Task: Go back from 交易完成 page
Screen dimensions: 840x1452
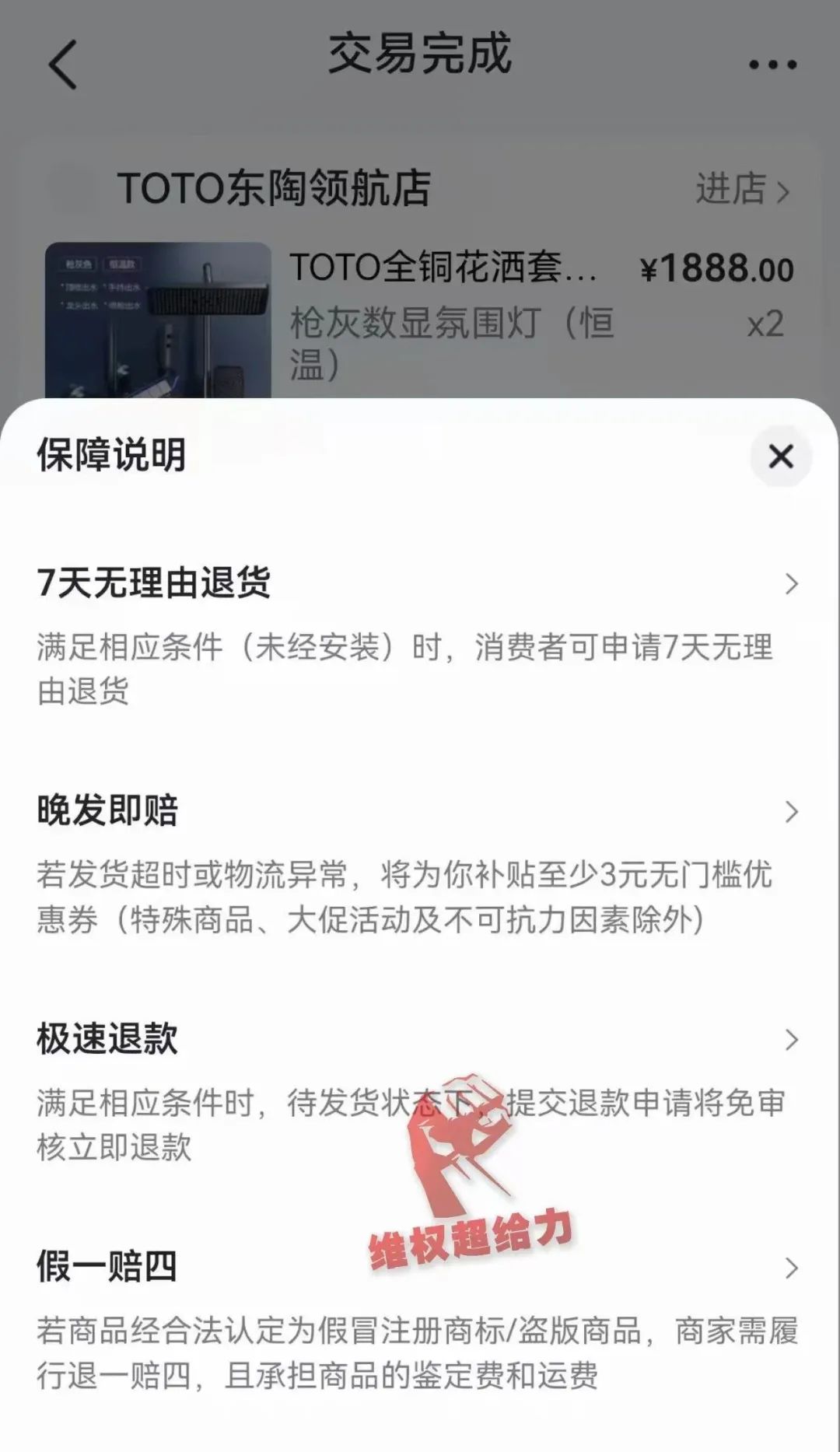Action: tap(63, 65)
